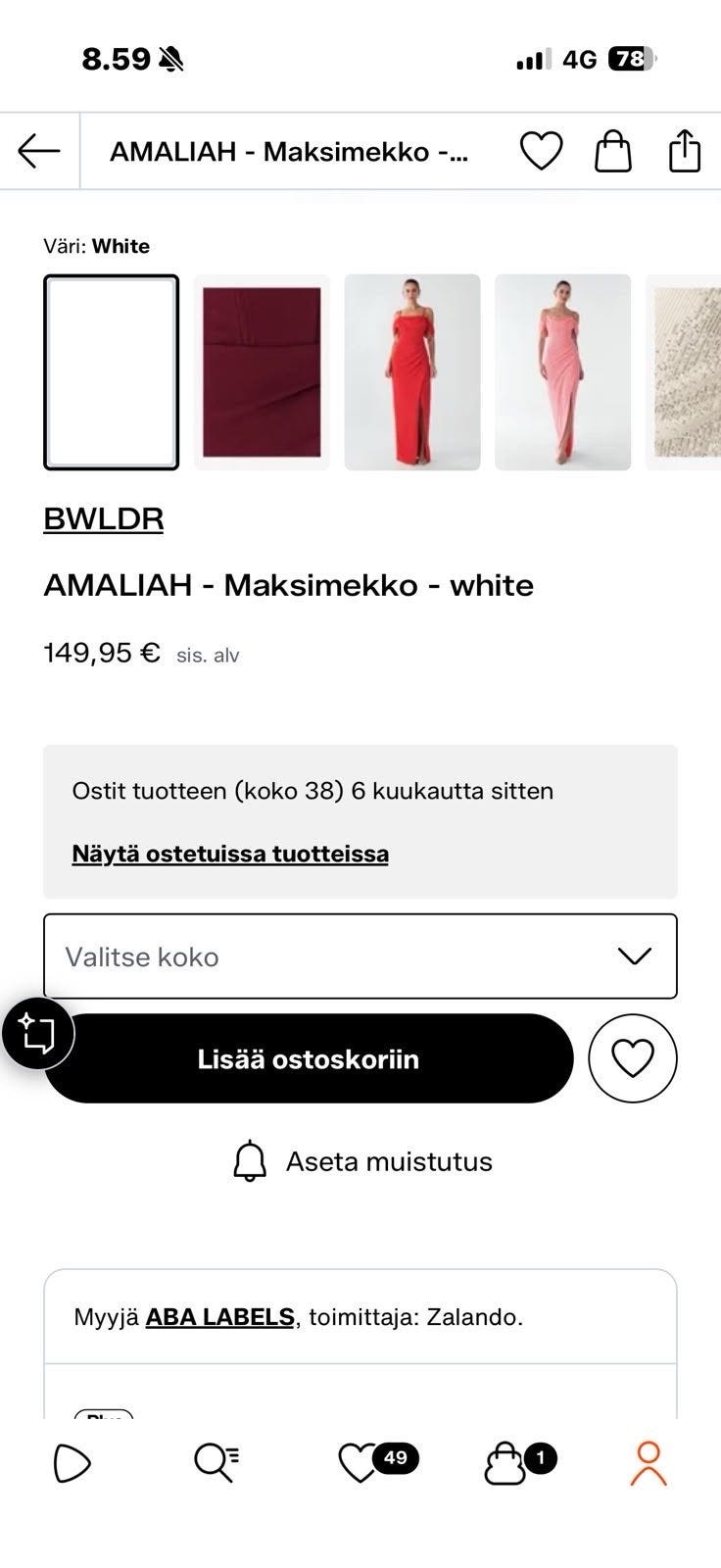The height and width of the screenshot is (1568, 721).
Task: Open the floating size assistant icon
Action: tap(38, 1034)
